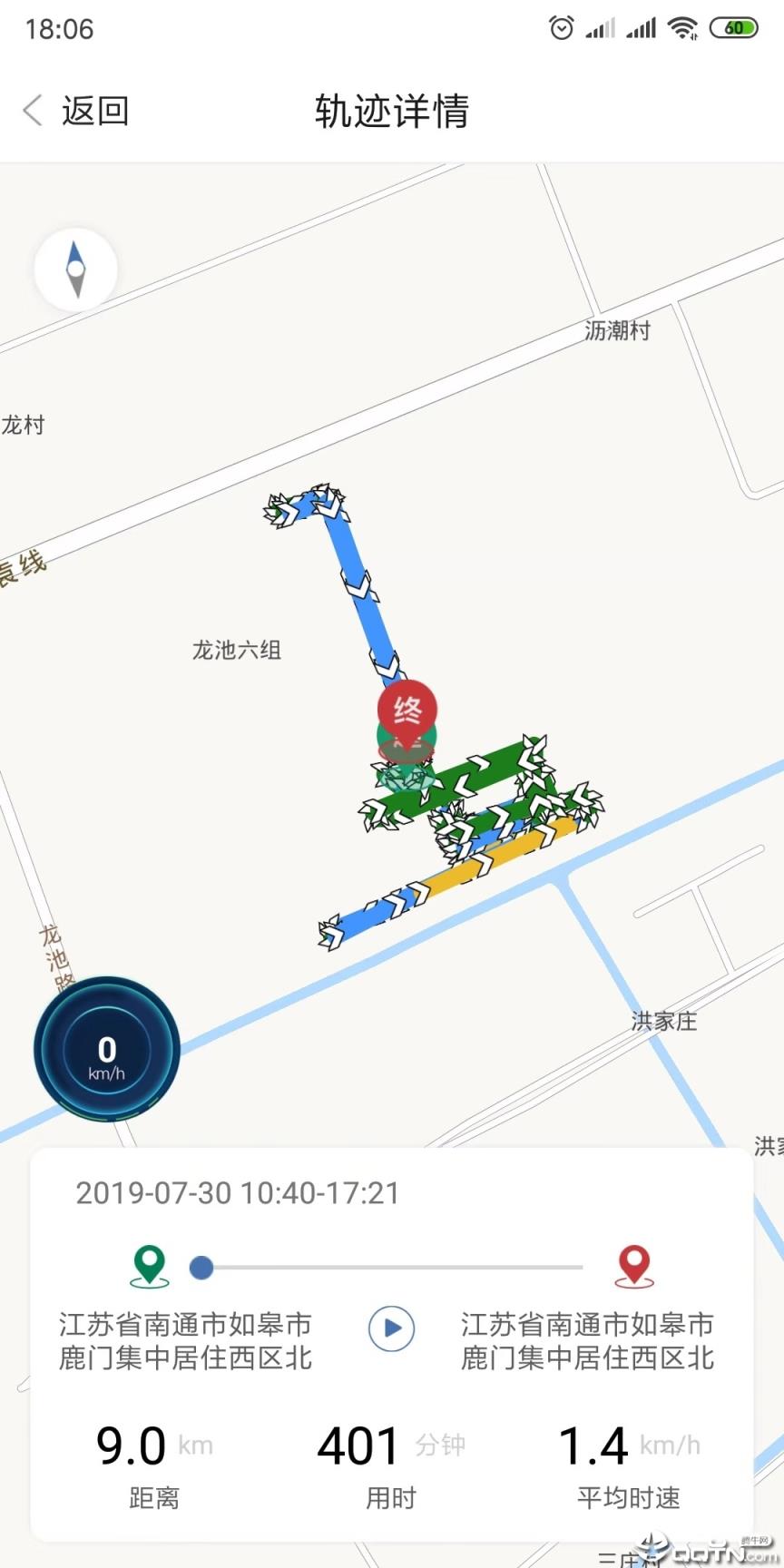Select the 轨迹详情 title text
Screen dimensions: 784x1568
[x=391, y=110]
